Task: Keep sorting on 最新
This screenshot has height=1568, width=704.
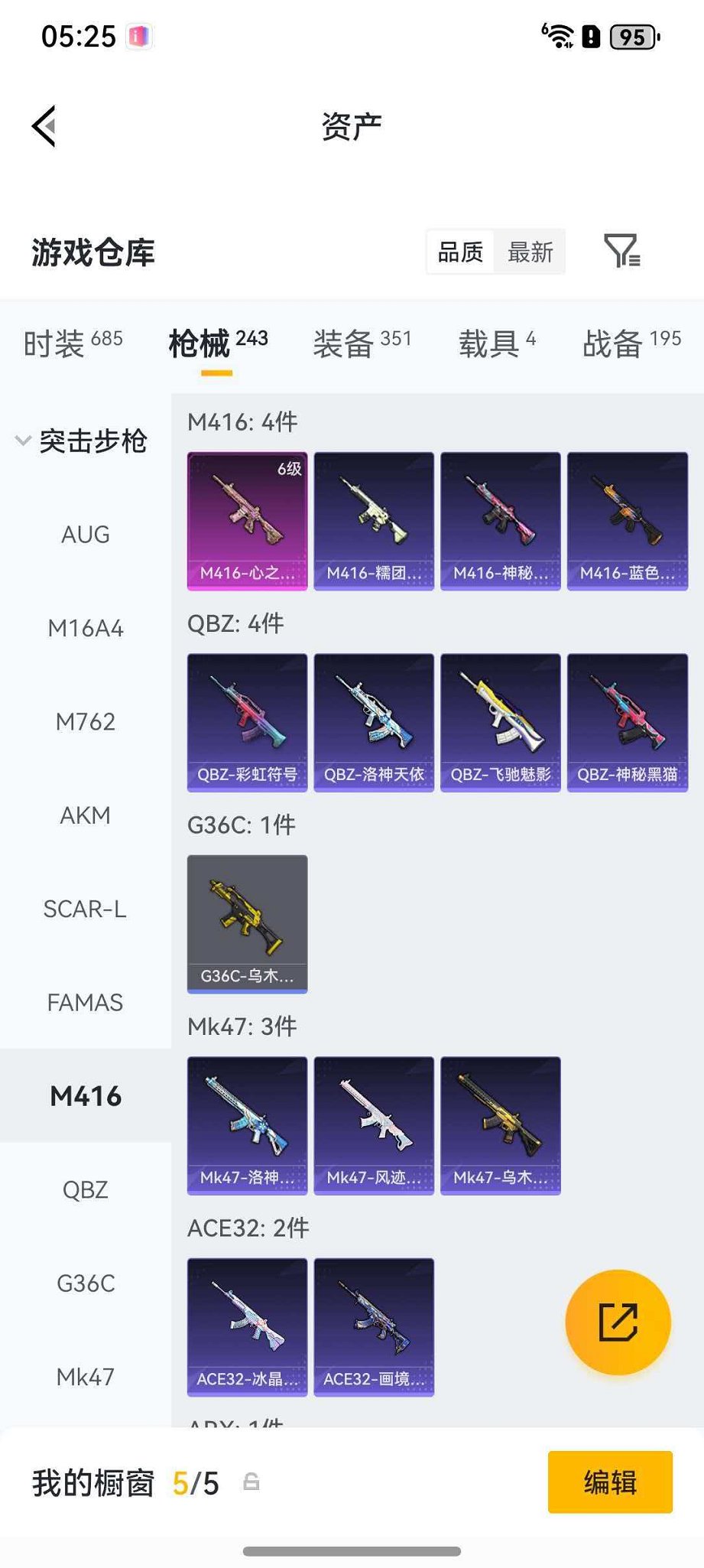Action: pyautogui.click(x=530, y=252)
